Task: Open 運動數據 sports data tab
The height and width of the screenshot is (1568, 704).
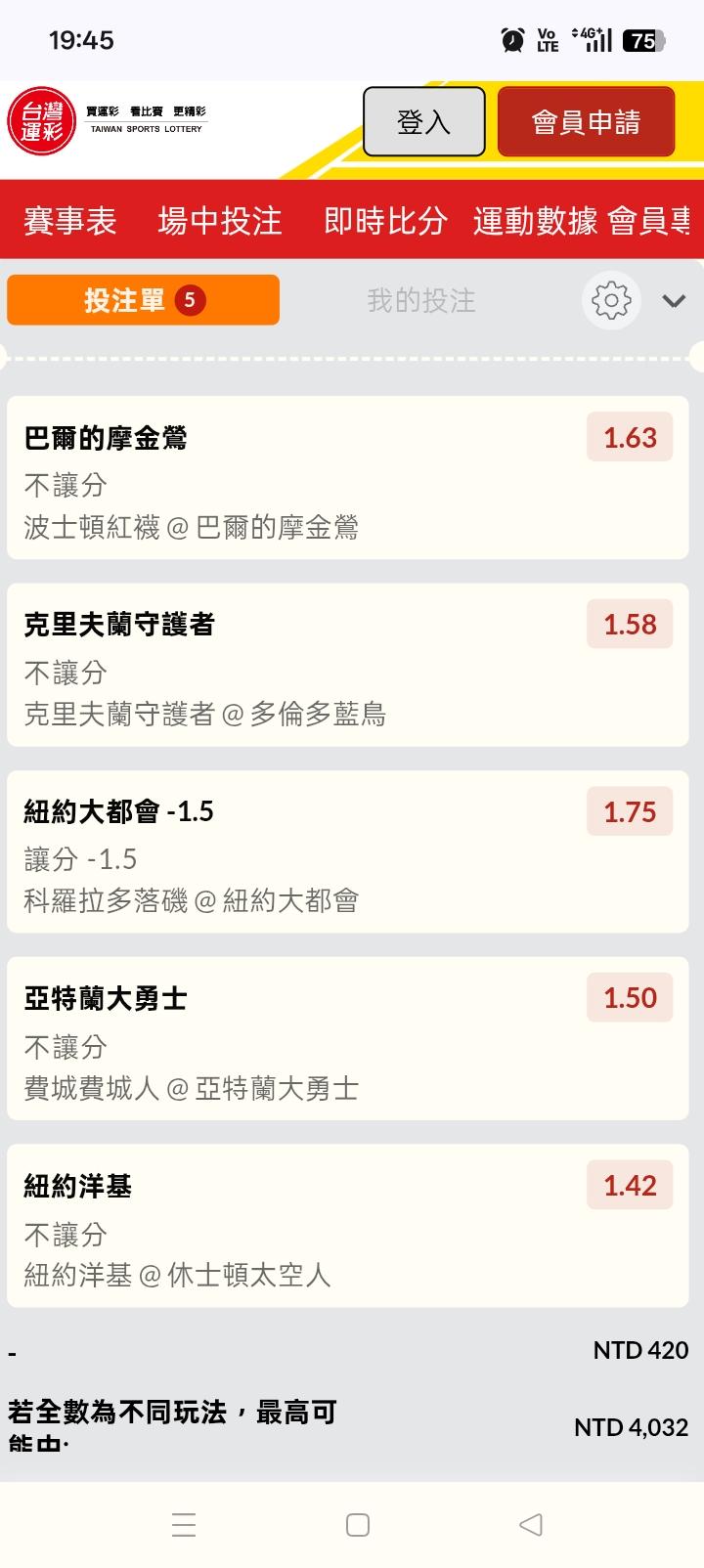Action: click(534, 221)
